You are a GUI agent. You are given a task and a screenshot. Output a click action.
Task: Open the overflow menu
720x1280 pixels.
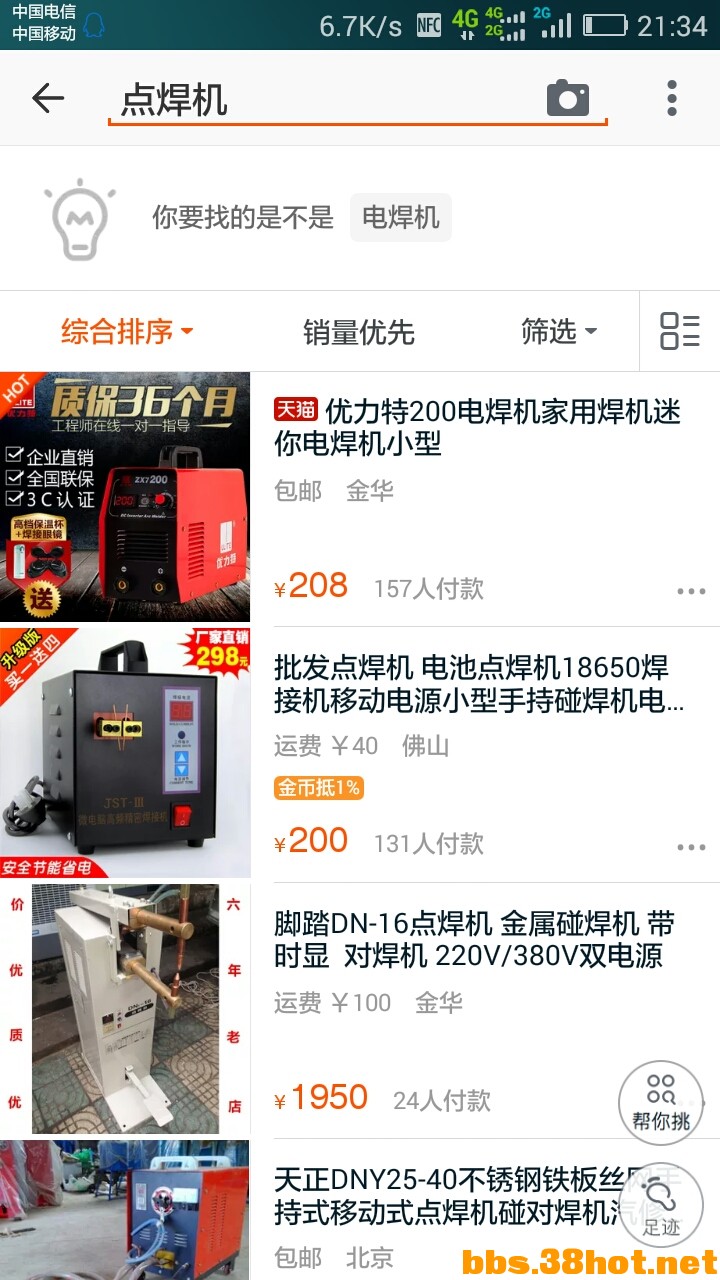(672, 98)
